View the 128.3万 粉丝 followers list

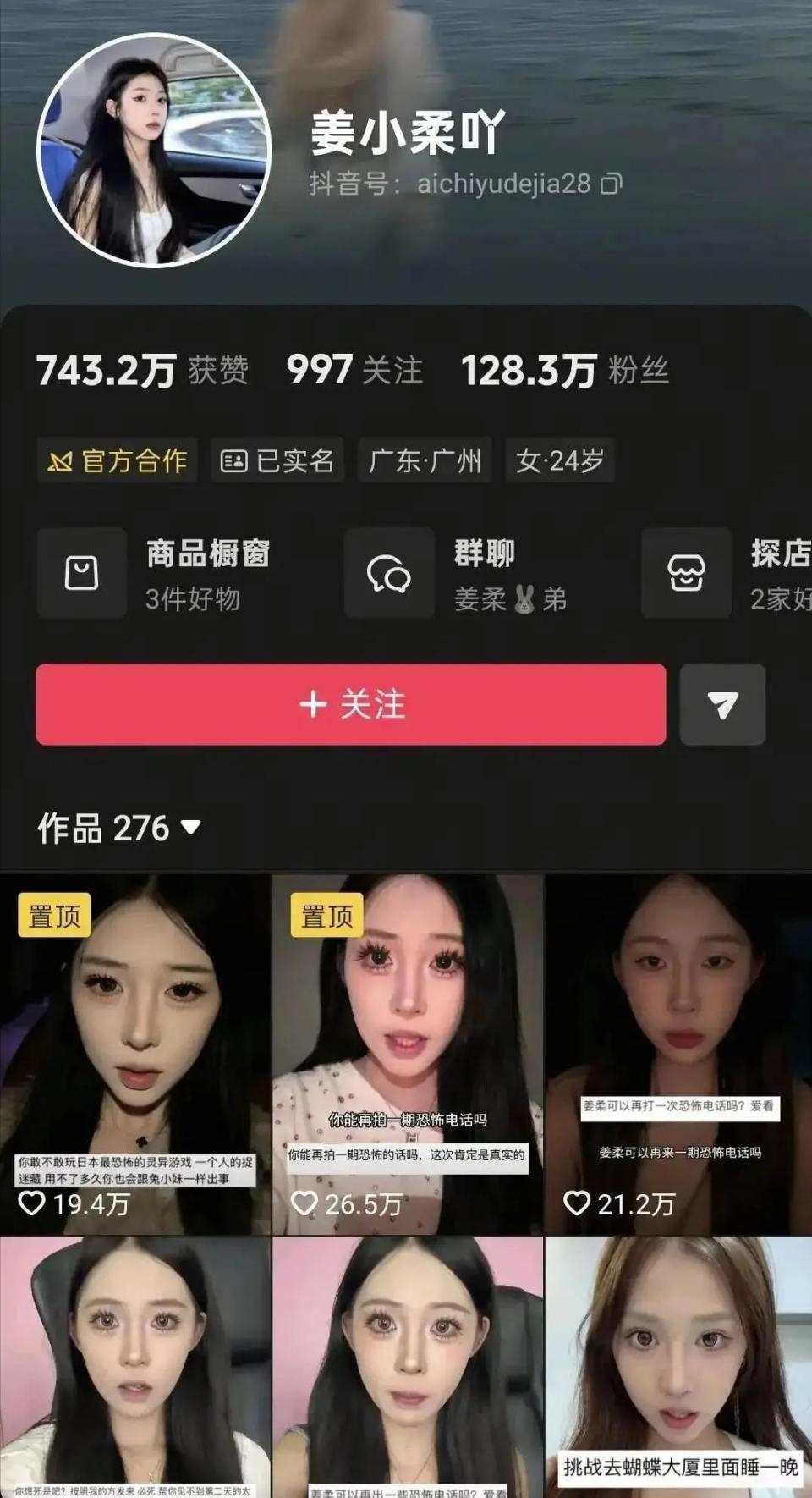tap(565, 370)
